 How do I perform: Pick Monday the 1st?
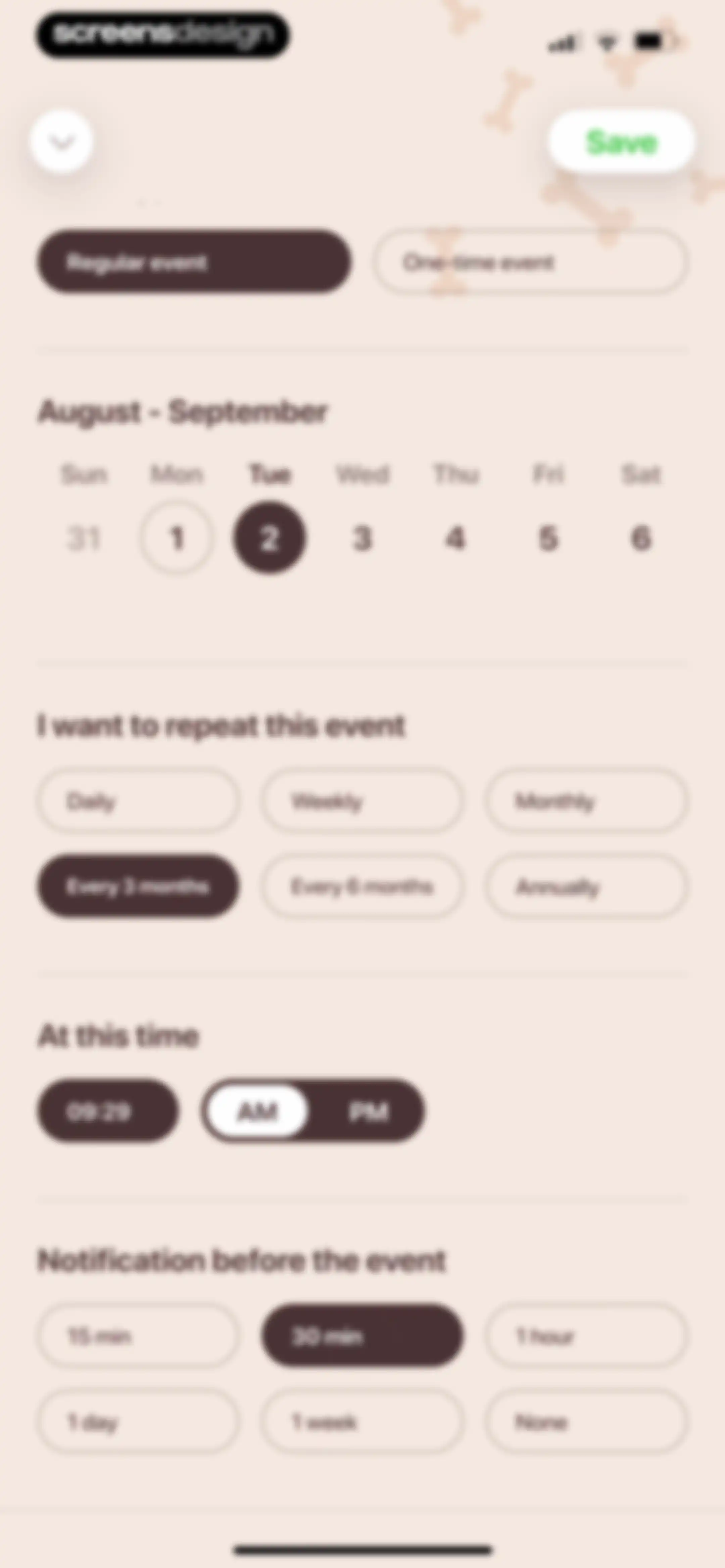point(177,538)
